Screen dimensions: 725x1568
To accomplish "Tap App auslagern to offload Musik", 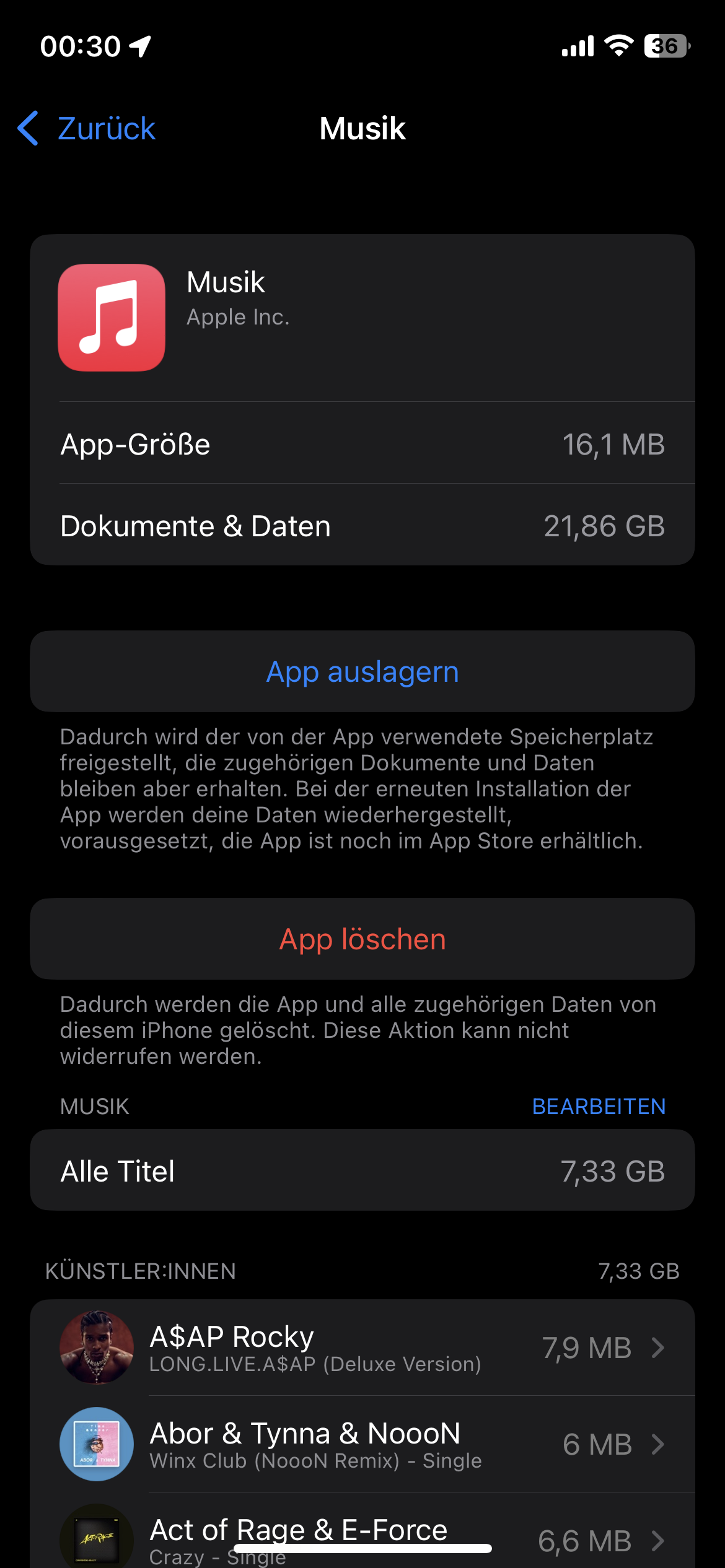I will (362, 672).
